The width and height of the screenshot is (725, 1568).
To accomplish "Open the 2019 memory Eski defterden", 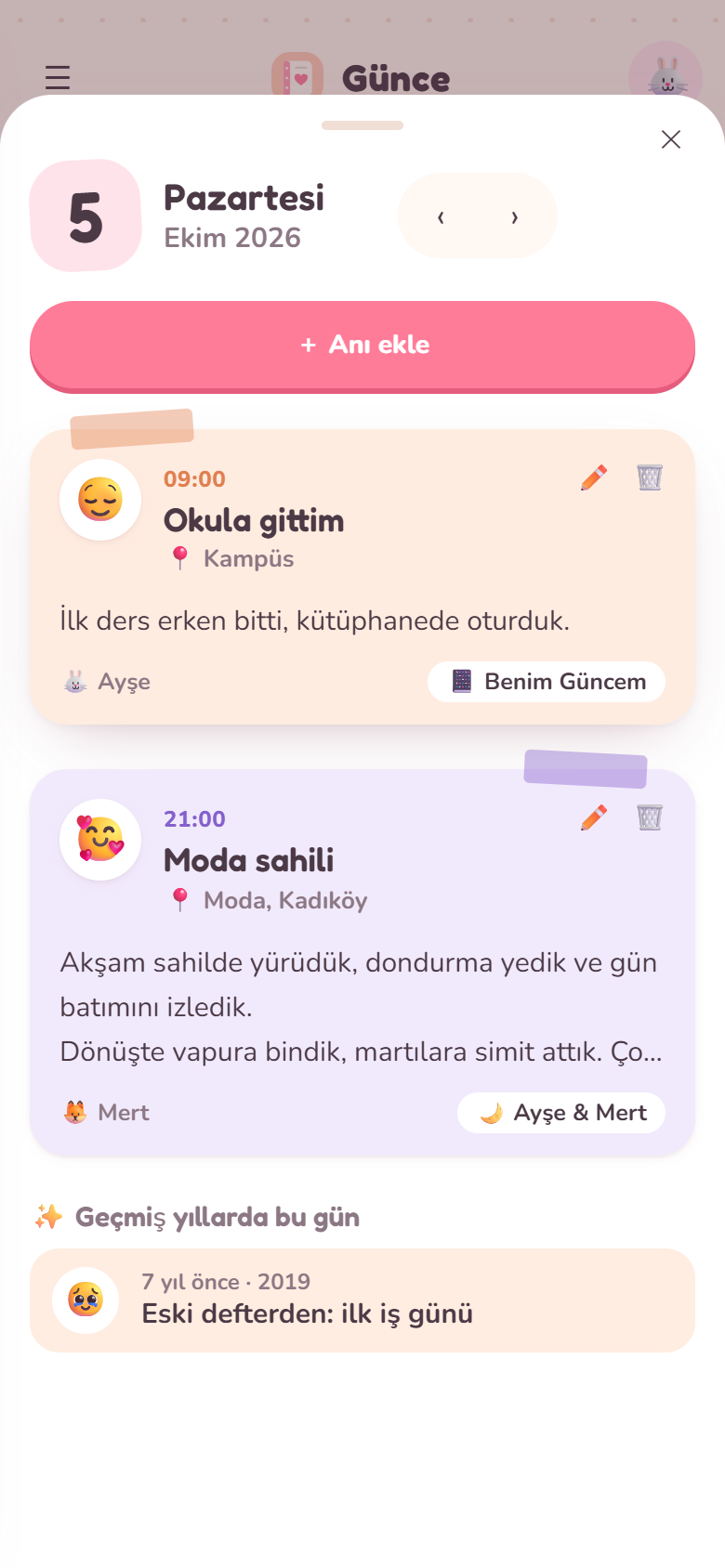I will click(x=362, y=1300).
